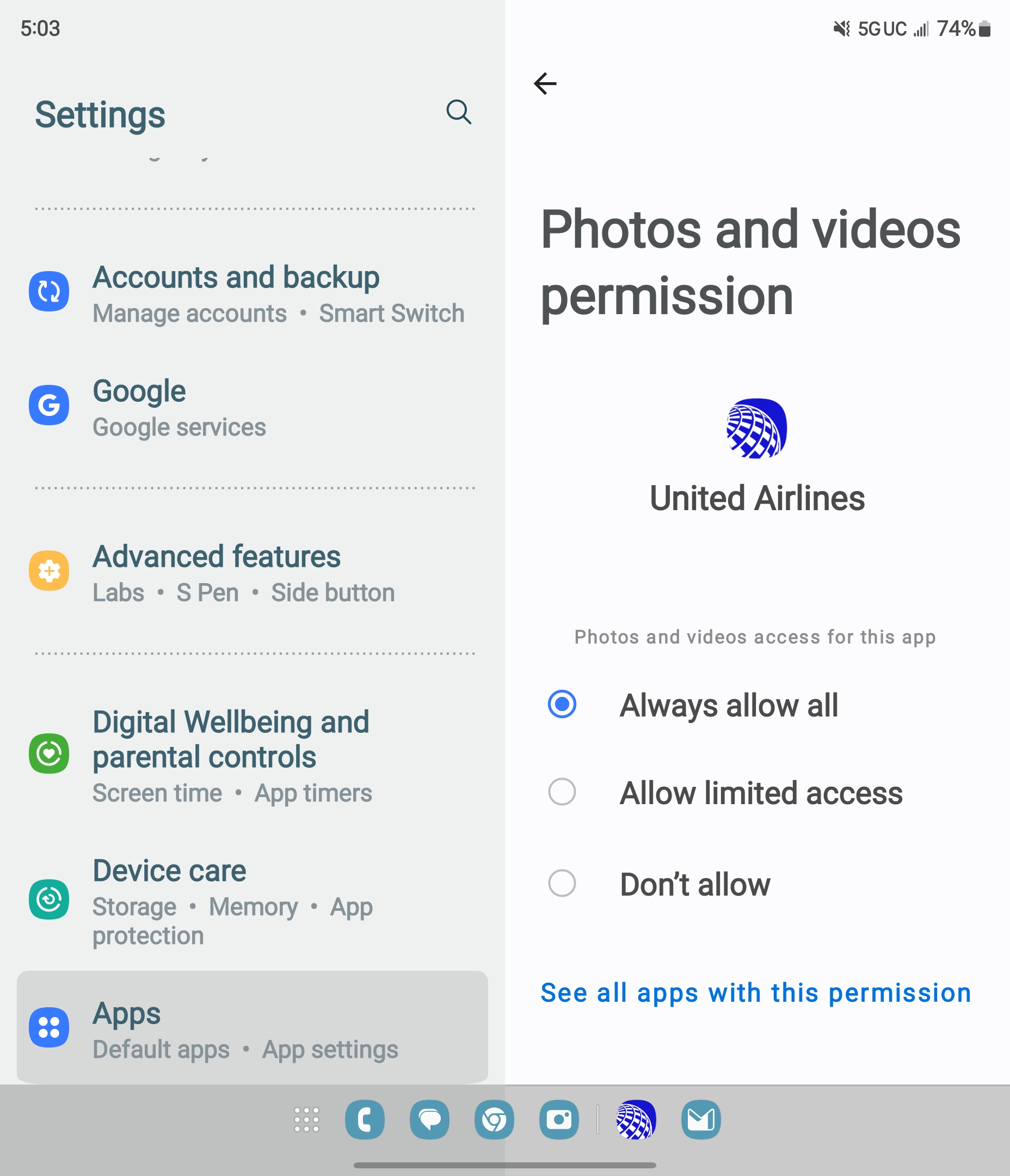Open United Airlines app from the taskbar
The width and height of the screenshot is (1010, 1176).
(x=636, y=1120)
